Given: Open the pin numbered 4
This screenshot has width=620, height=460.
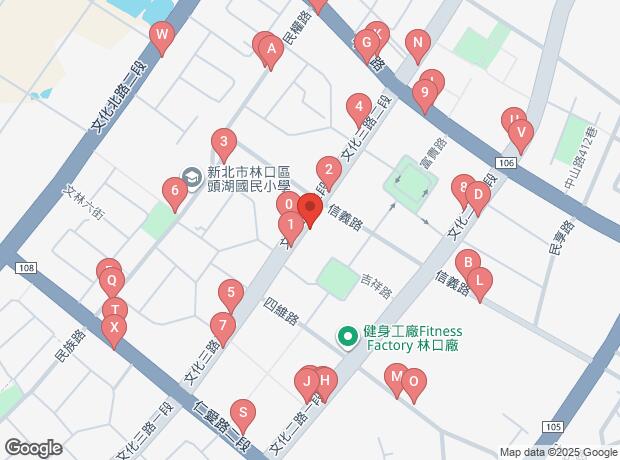Looking at the screenshot, I should 358,106.
